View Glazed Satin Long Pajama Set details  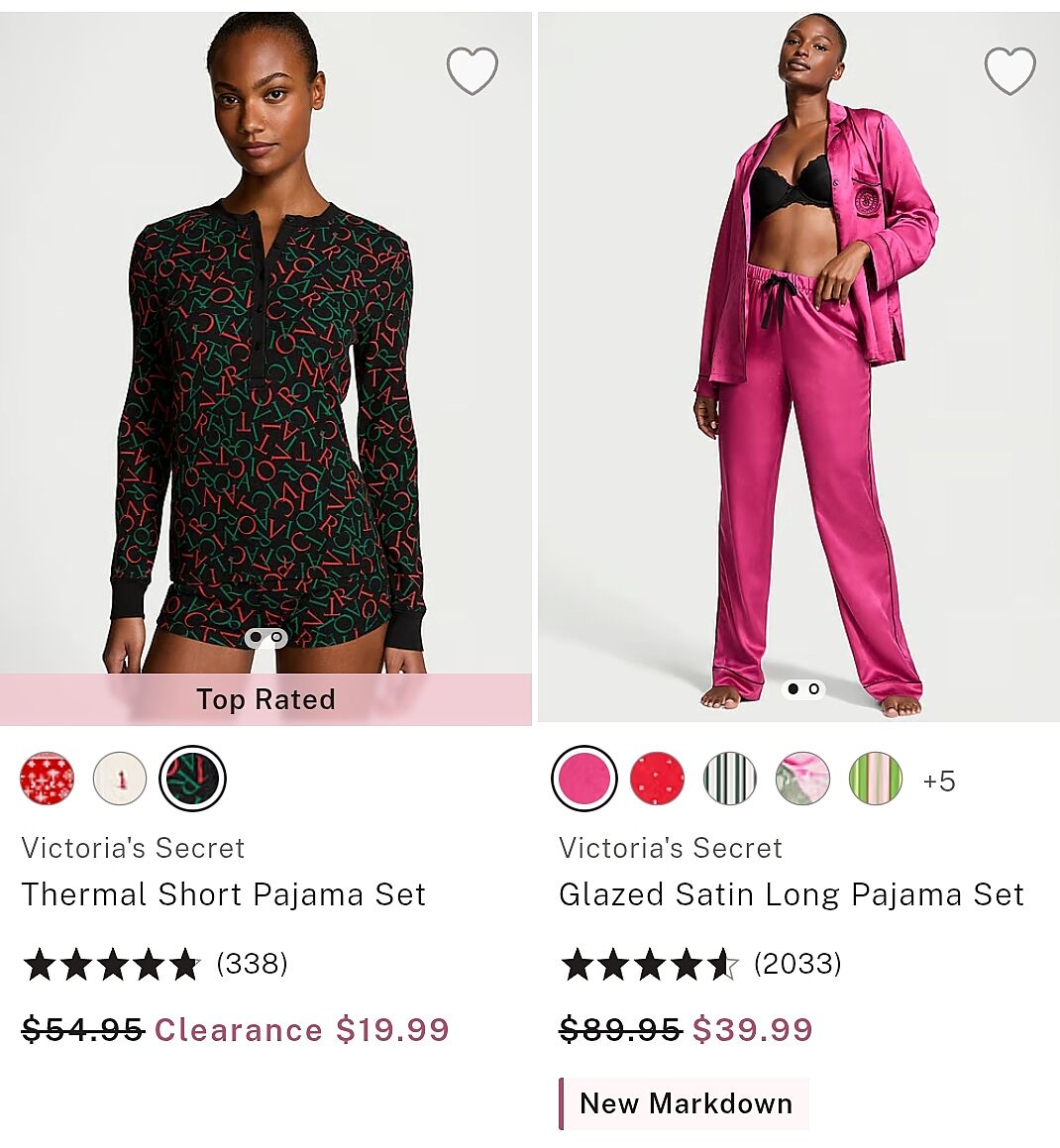coord(791,894)
